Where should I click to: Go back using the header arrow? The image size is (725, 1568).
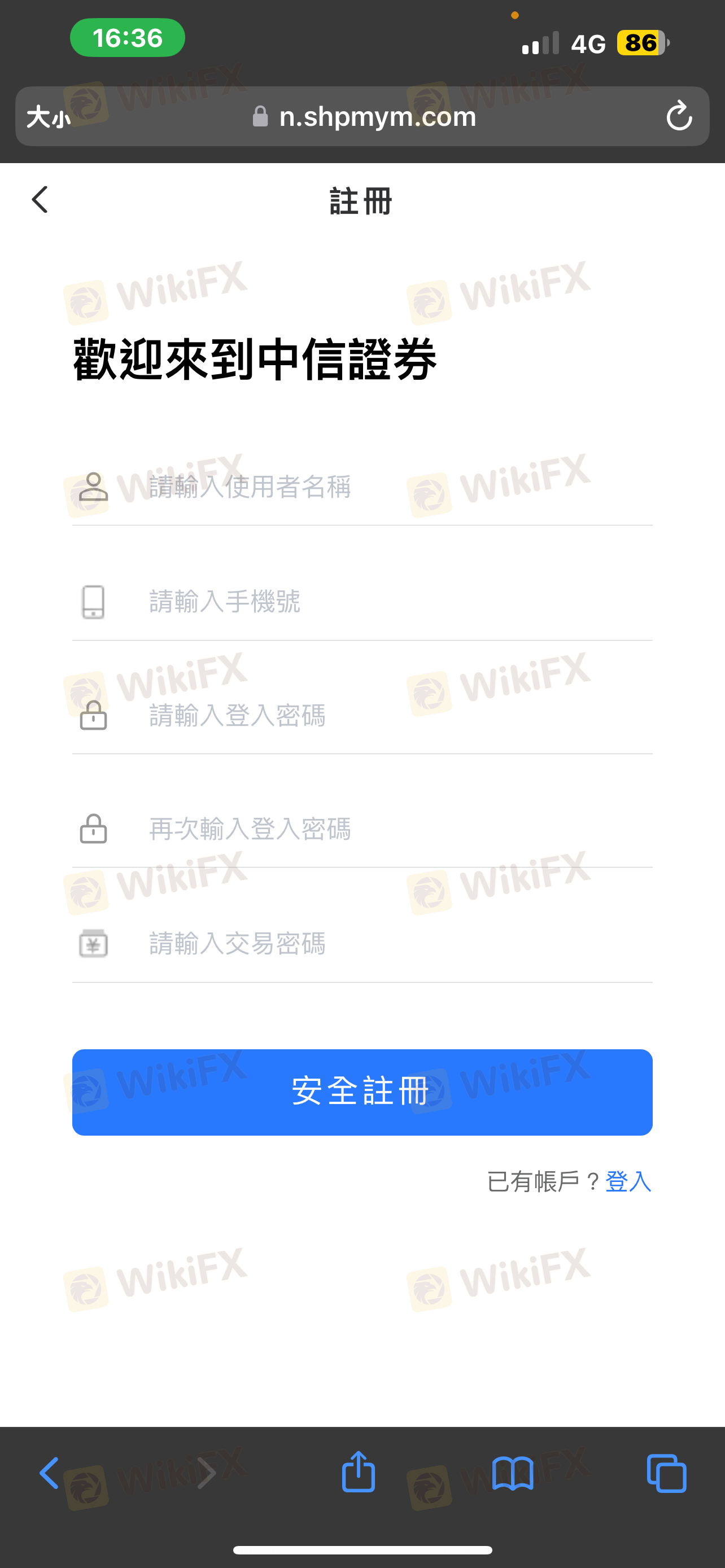click(x=40, y=200)
